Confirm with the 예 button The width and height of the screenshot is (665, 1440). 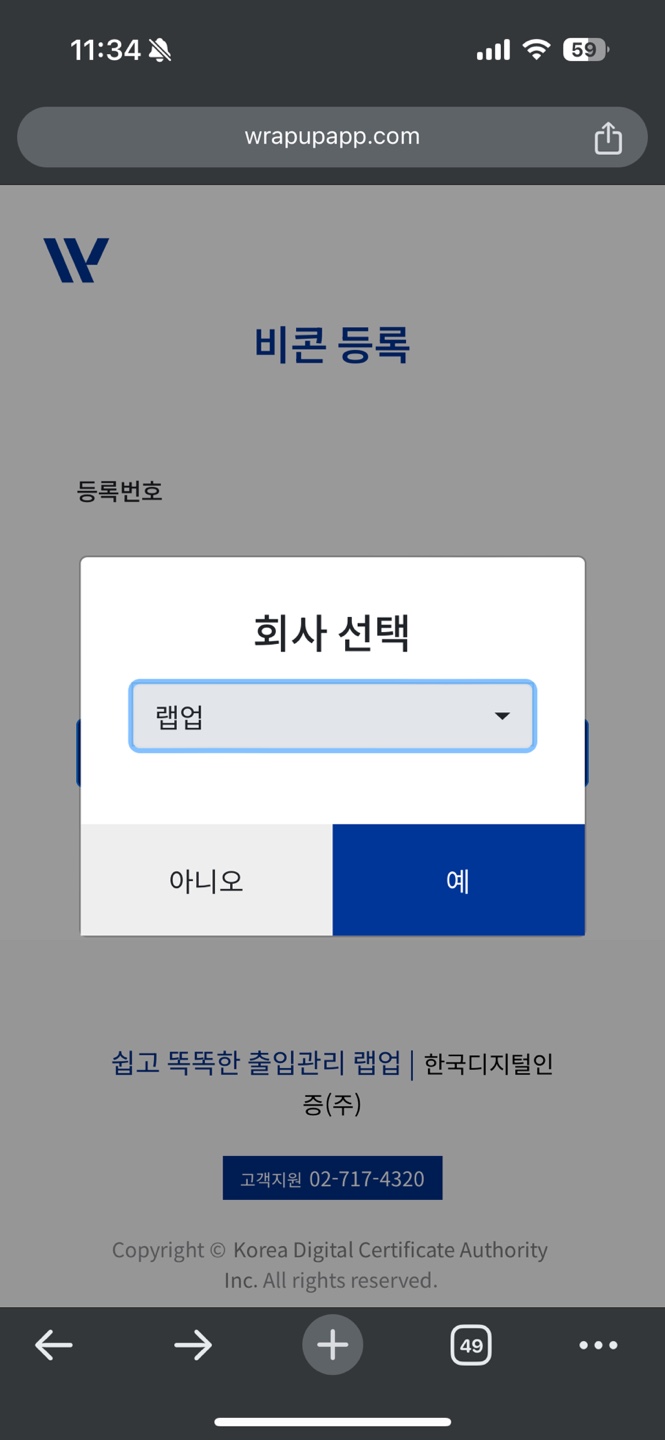tap(458, 880)
